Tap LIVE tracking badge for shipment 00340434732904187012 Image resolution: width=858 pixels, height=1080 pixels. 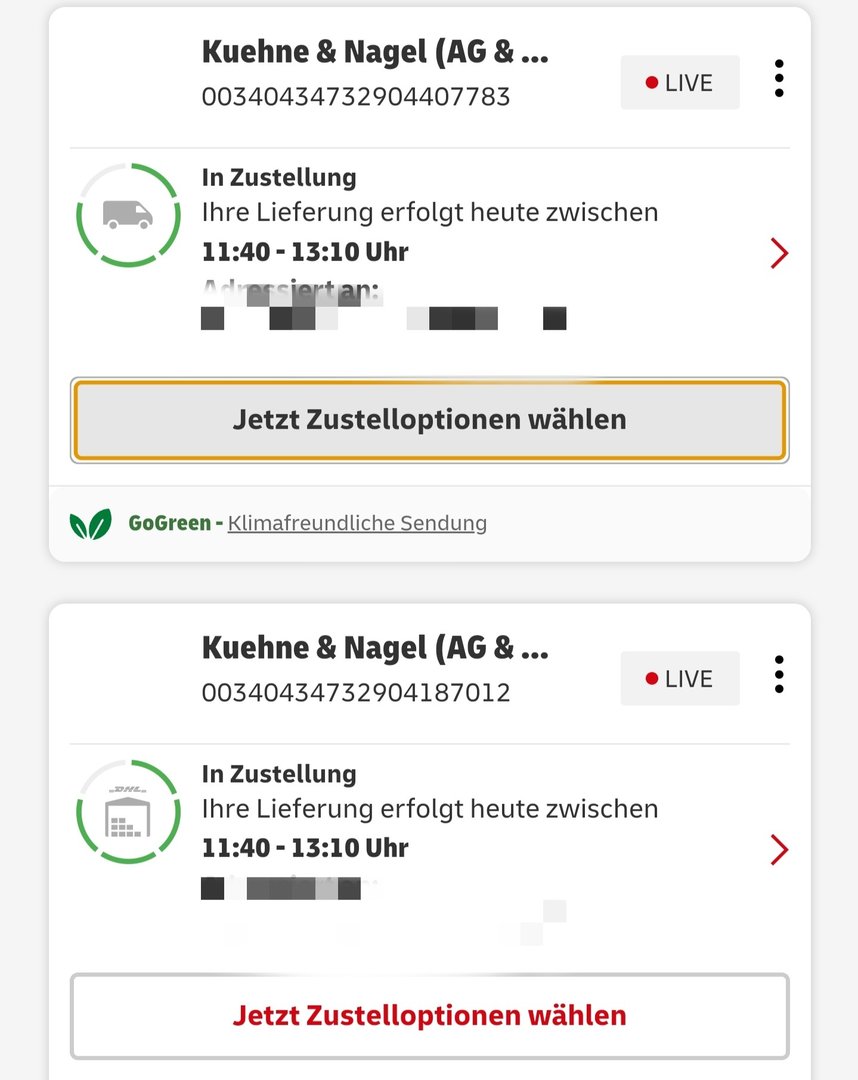pos(680,679)
